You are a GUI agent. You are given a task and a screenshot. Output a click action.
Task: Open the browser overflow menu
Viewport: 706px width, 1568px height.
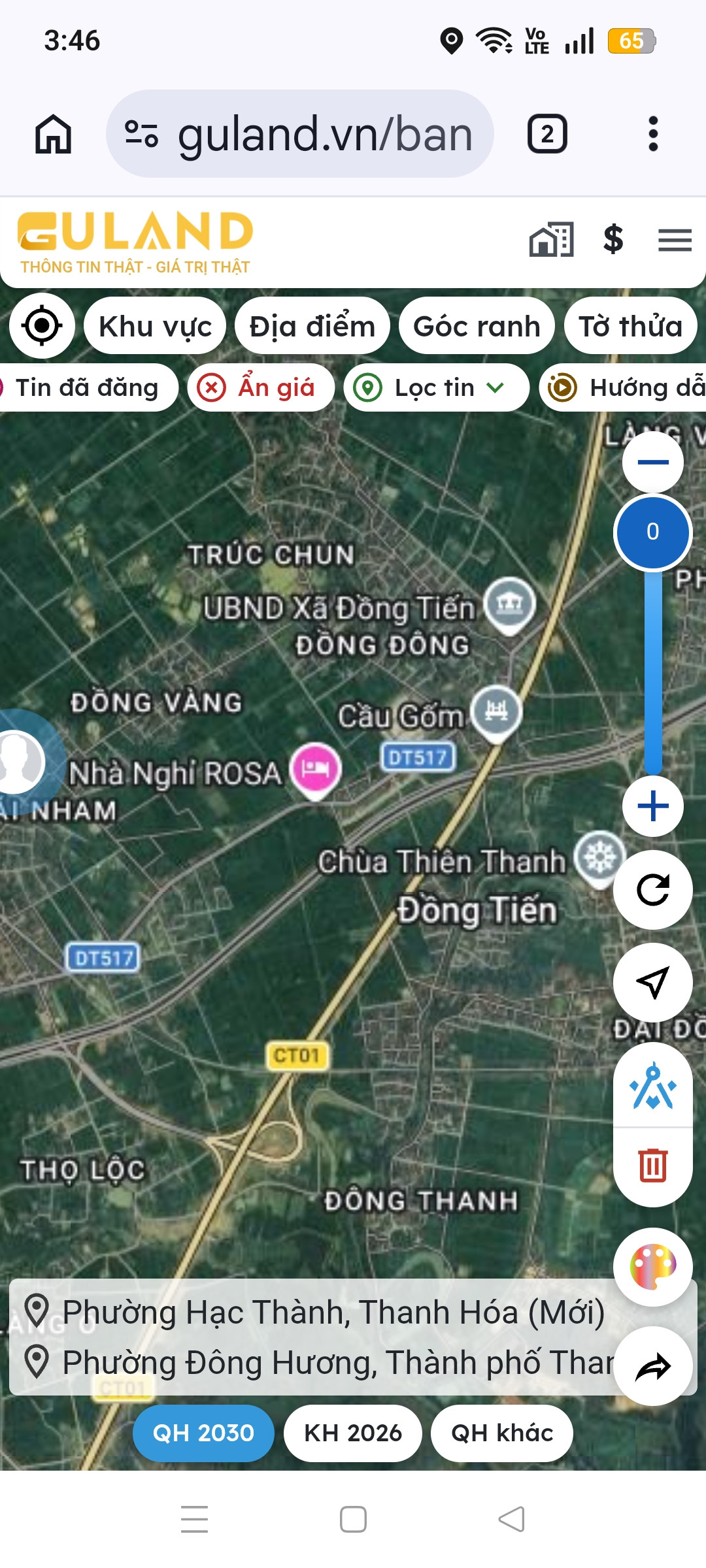point(652,134)
